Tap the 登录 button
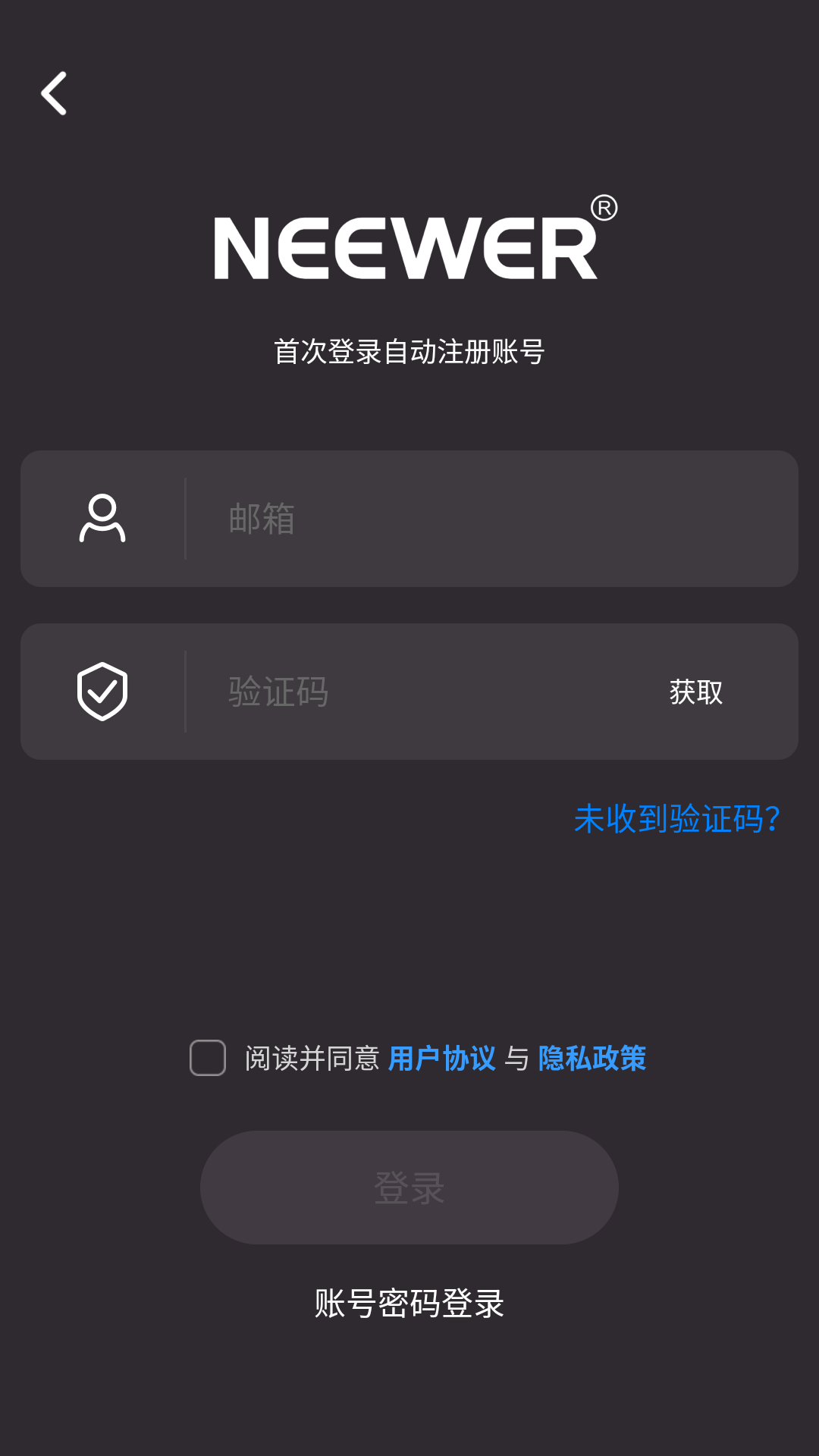This screenshot has width=819, height=1456. click(x=409, y=1188)
